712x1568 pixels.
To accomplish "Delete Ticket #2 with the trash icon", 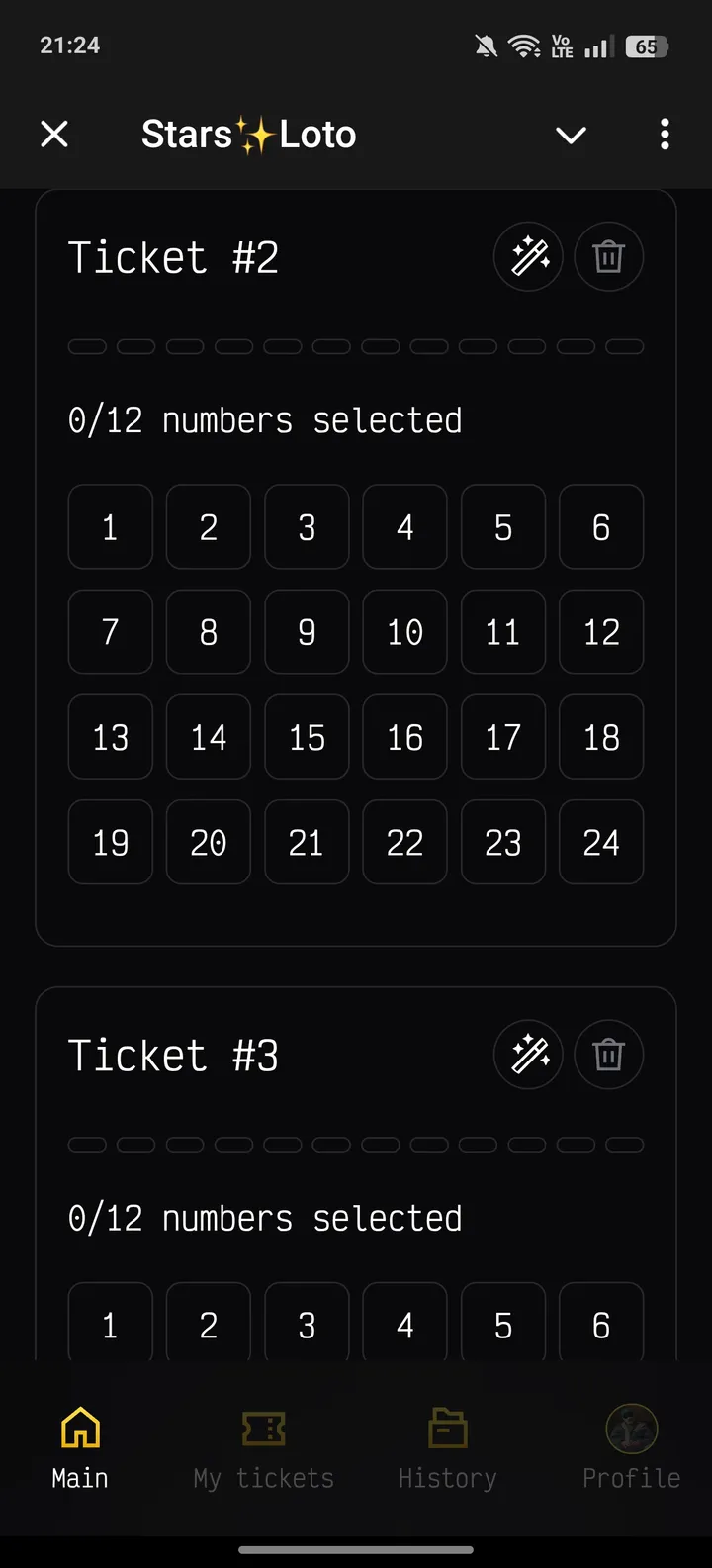I will tap(608, 257).
